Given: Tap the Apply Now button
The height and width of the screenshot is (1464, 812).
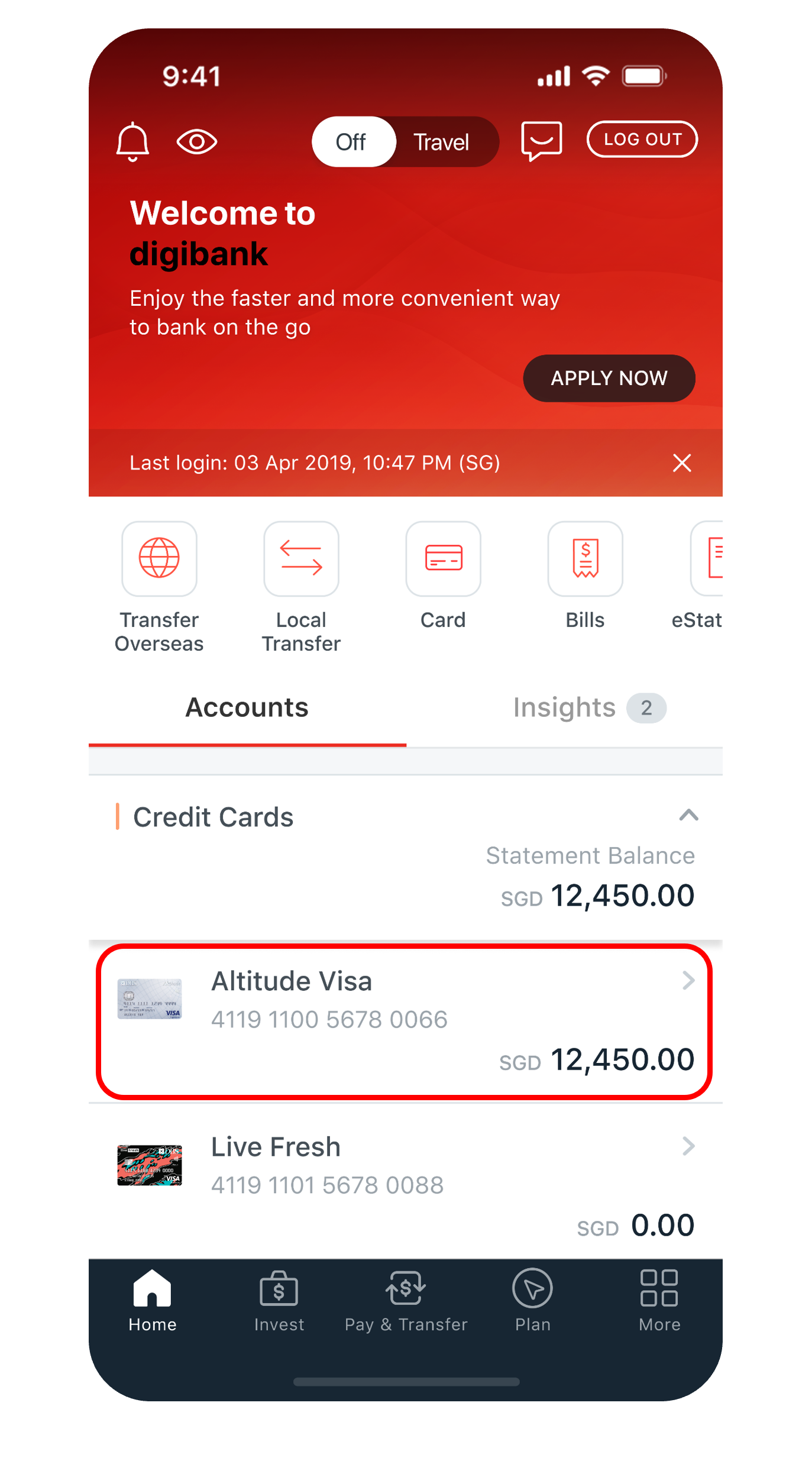Looking at the screenshot, I should coord(609,379).
